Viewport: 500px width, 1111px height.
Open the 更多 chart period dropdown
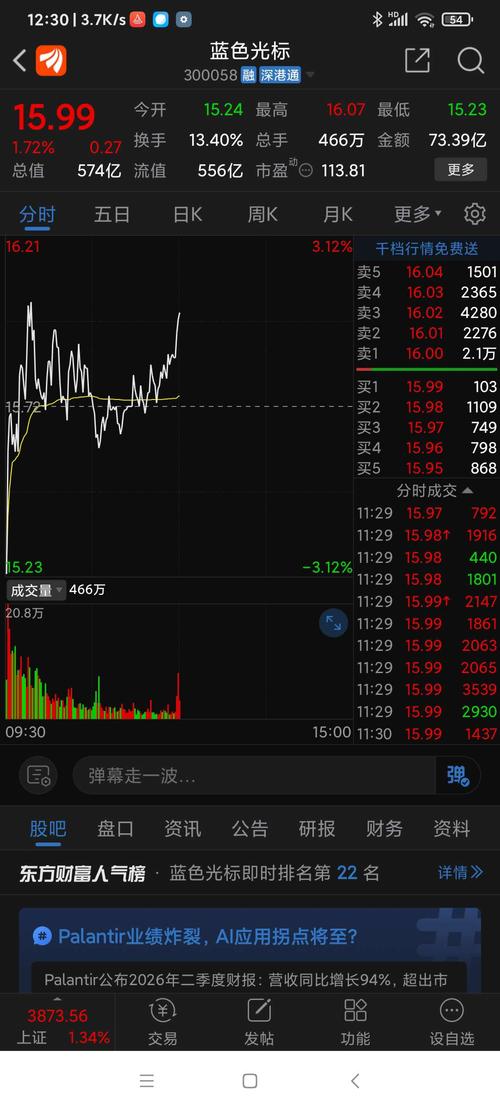click(x=417, y=214)
